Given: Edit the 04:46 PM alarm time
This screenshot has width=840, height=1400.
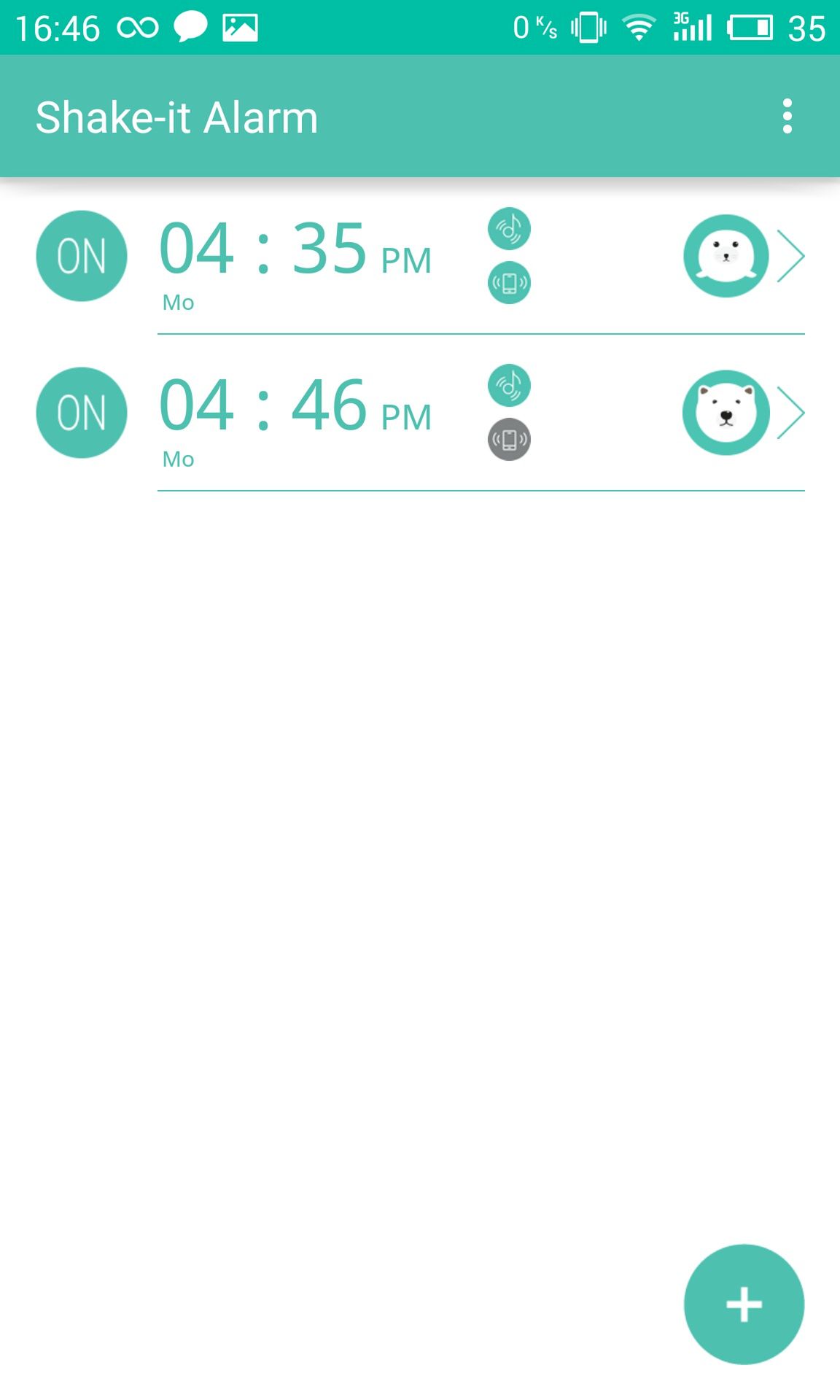Looking at the screenshot, I should (295, 405).
